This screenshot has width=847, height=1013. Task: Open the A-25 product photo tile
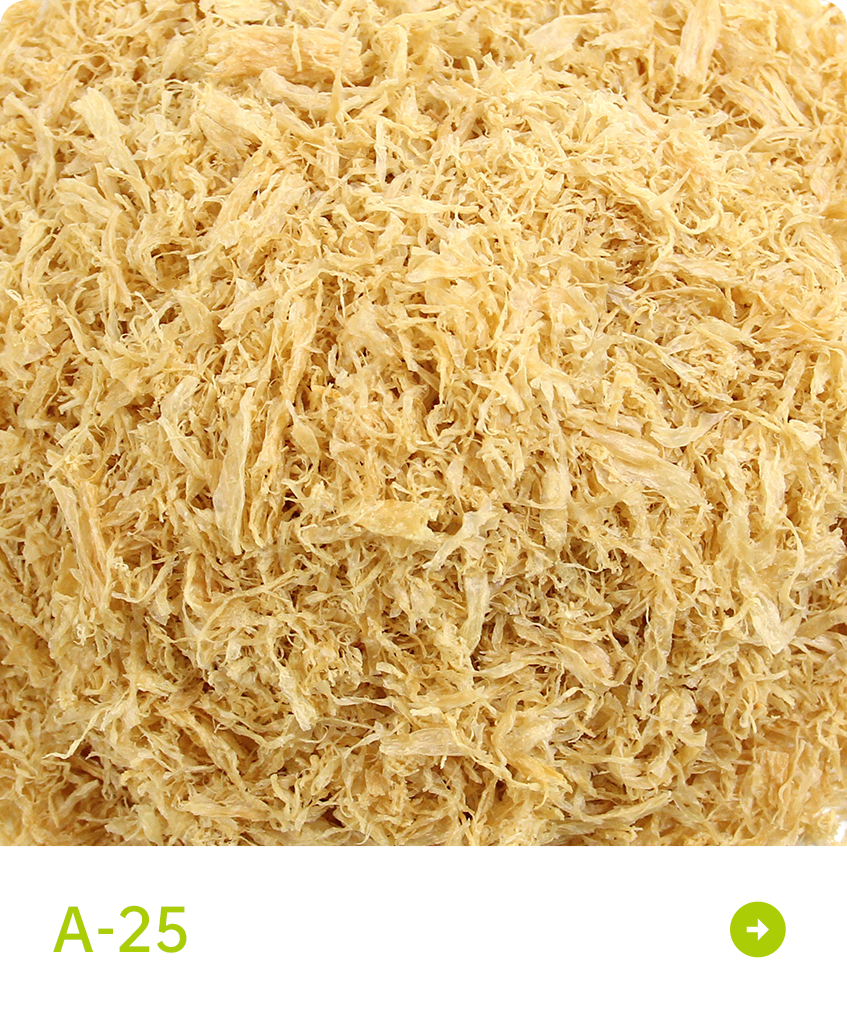[423, 422]
